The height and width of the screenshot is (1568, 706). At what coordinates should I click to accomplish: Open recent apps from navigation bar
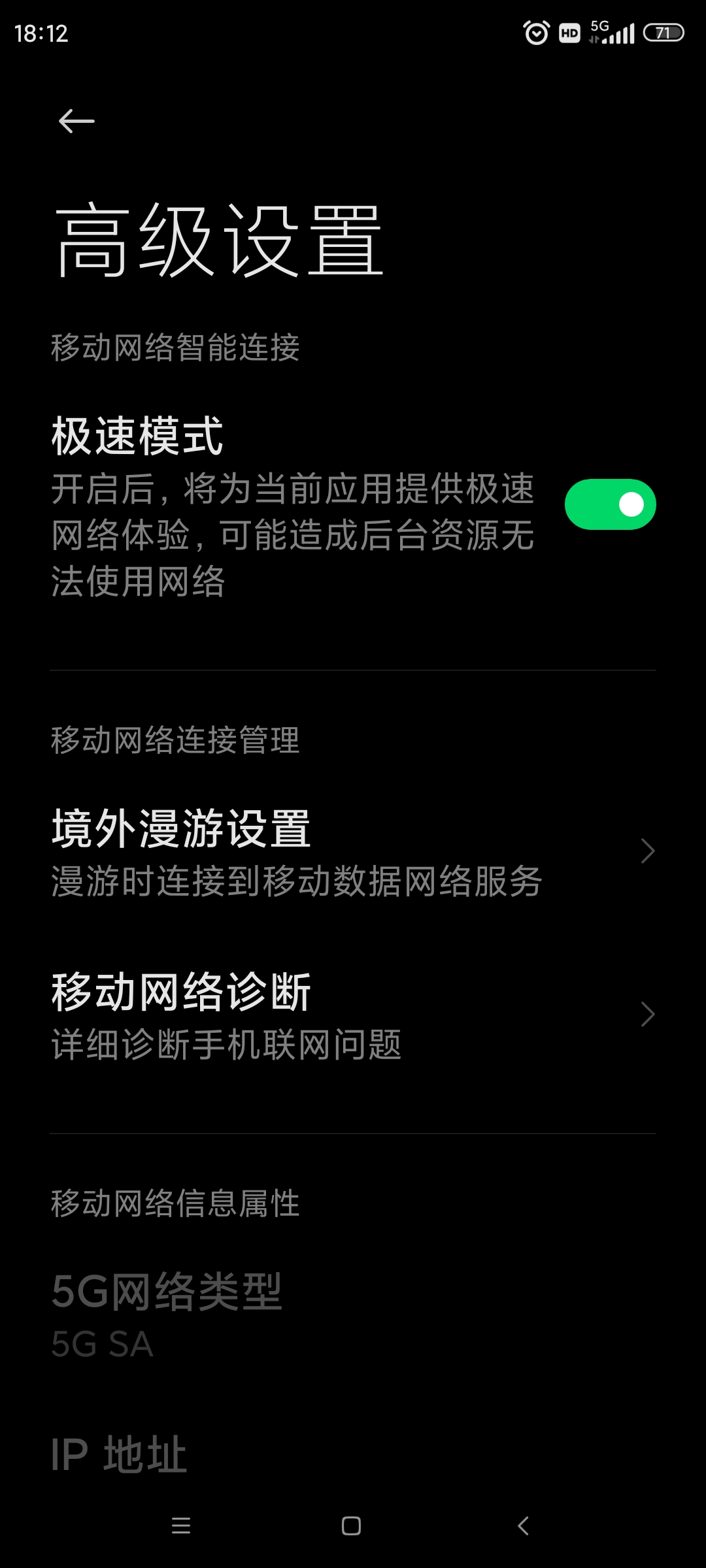[181, 1526]
